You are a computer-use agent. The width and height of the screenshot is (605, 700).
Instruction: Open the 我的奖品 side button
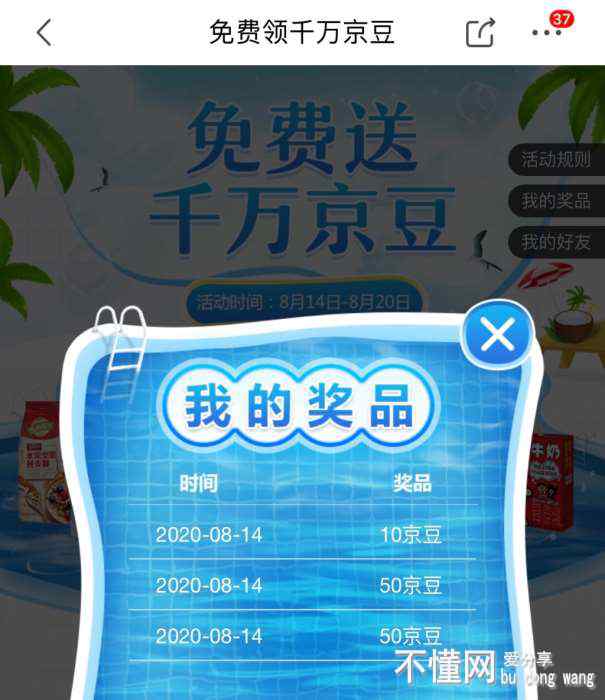tap(556, 201)
